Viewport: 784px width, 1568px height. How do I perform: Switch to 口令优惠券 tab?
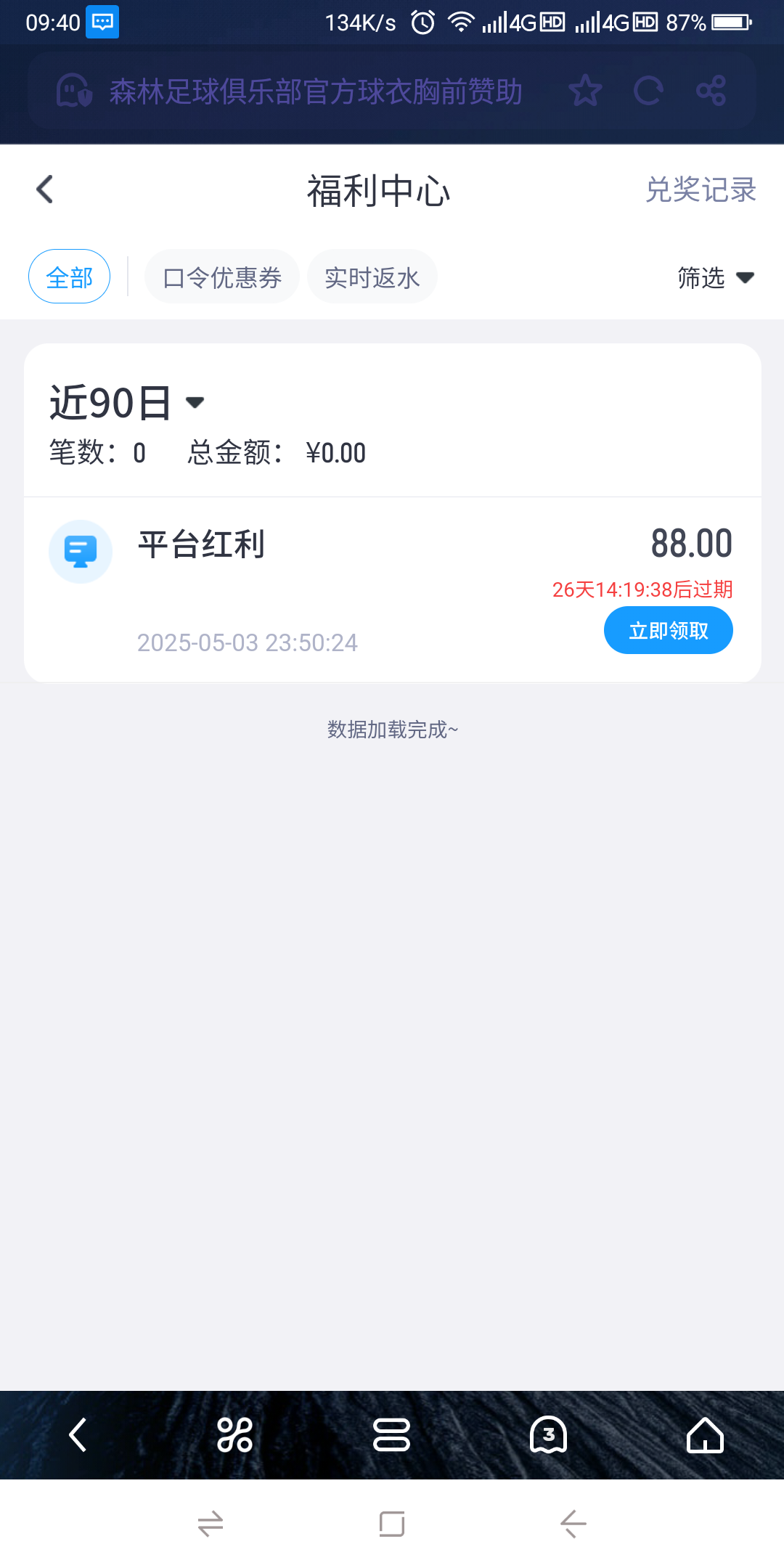coord(222,277)
